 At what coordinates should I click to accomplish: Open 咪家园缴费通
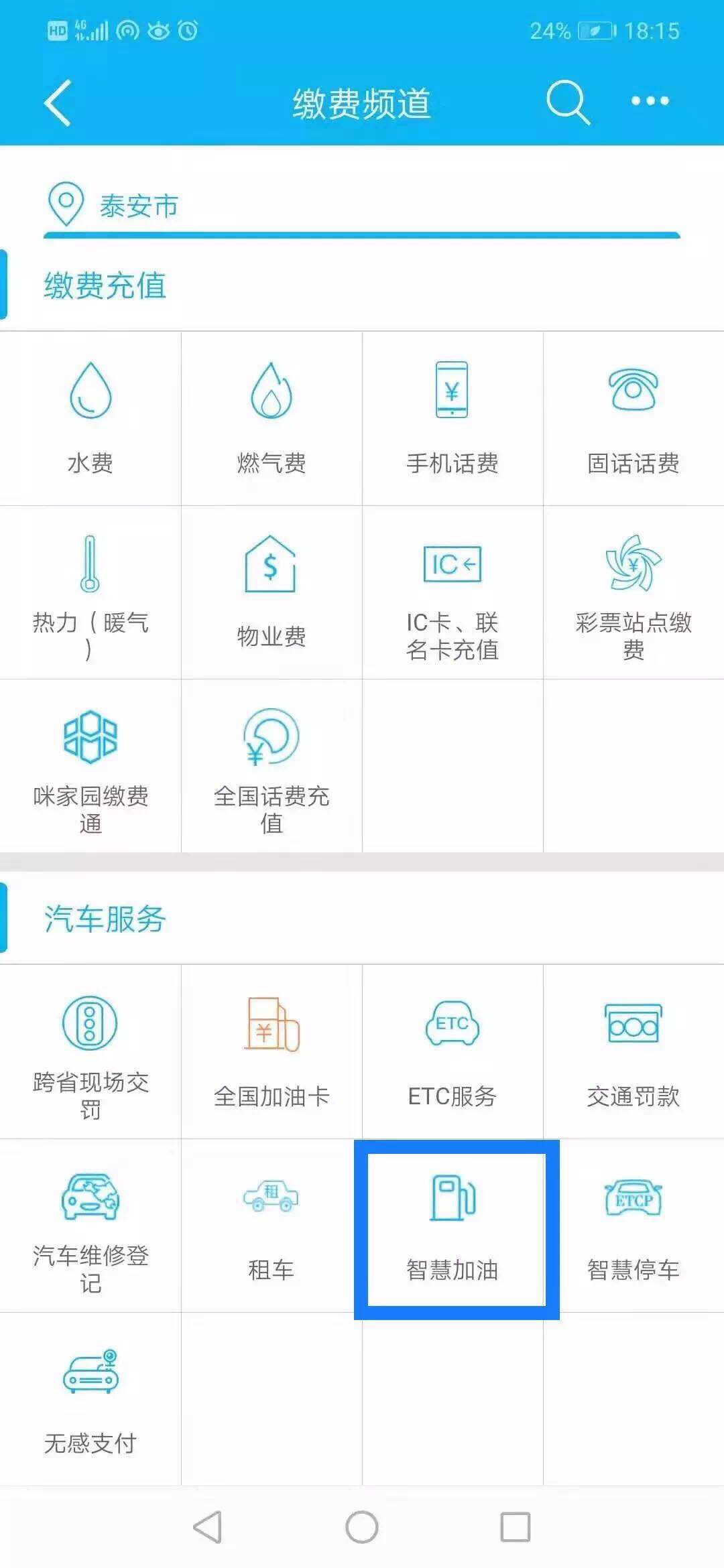coord(90,767)
